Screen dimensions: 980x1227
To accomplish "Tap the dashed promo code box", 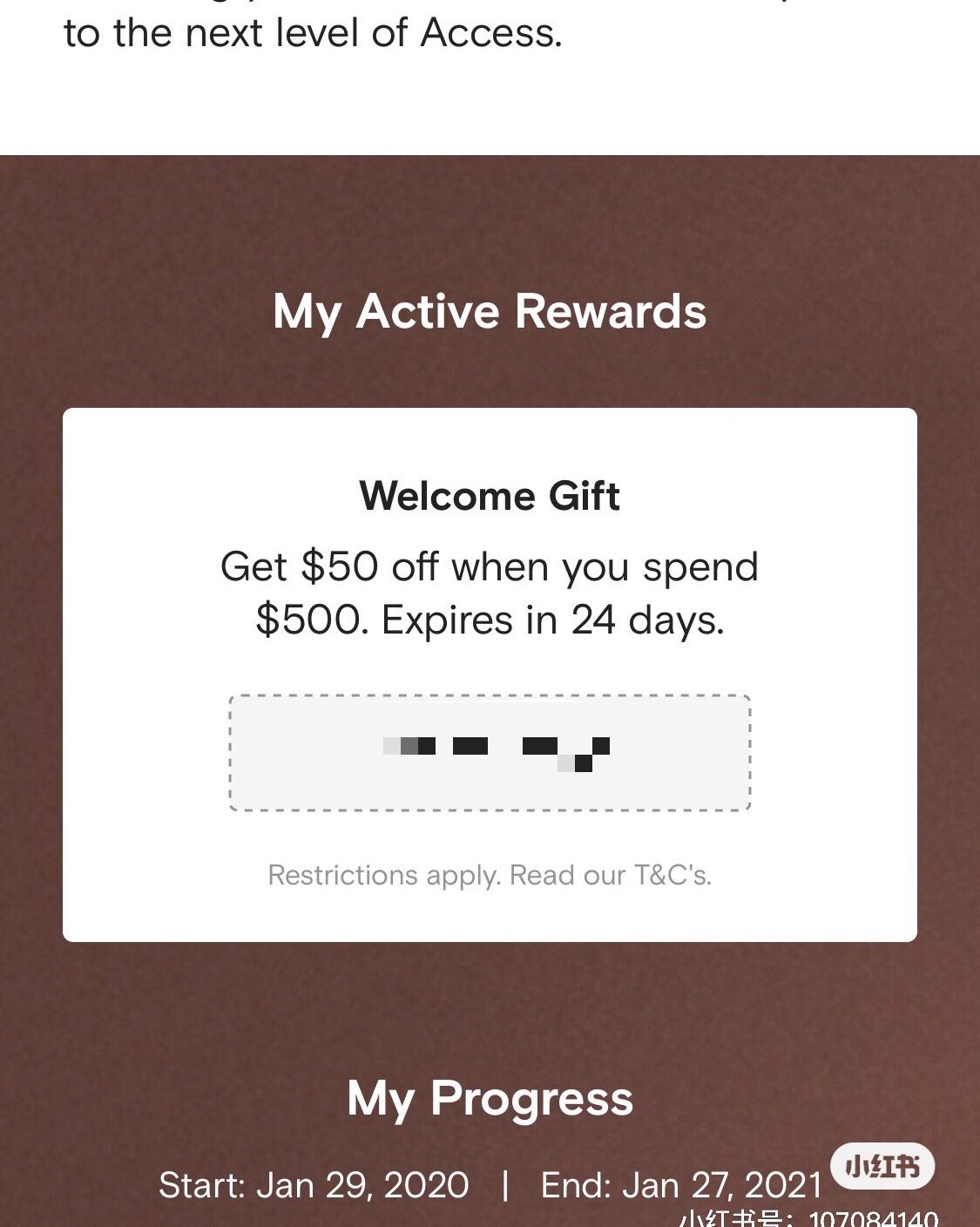I will (x=490, y=753).
